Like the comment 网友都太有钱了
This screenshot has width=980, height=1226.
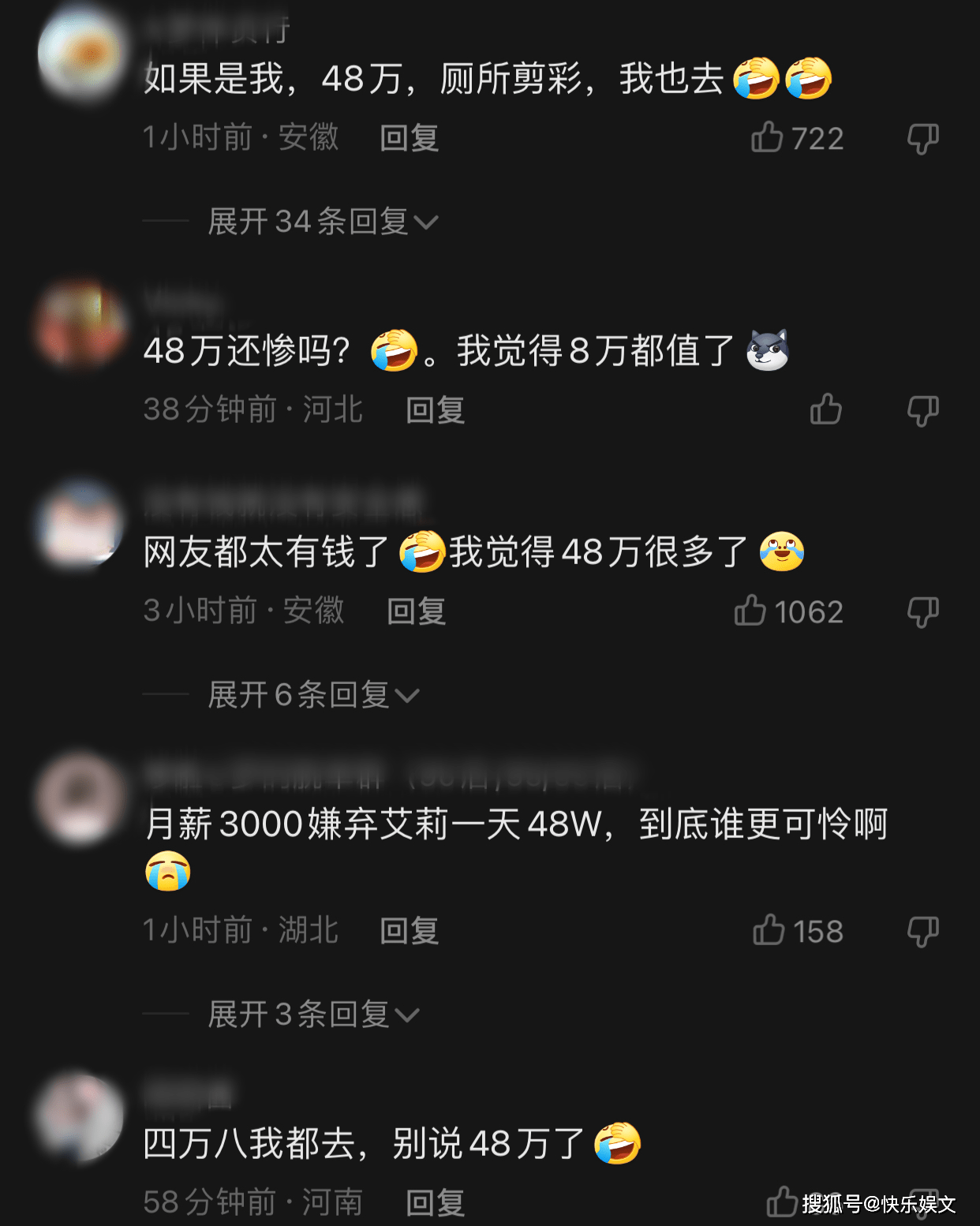750,611
